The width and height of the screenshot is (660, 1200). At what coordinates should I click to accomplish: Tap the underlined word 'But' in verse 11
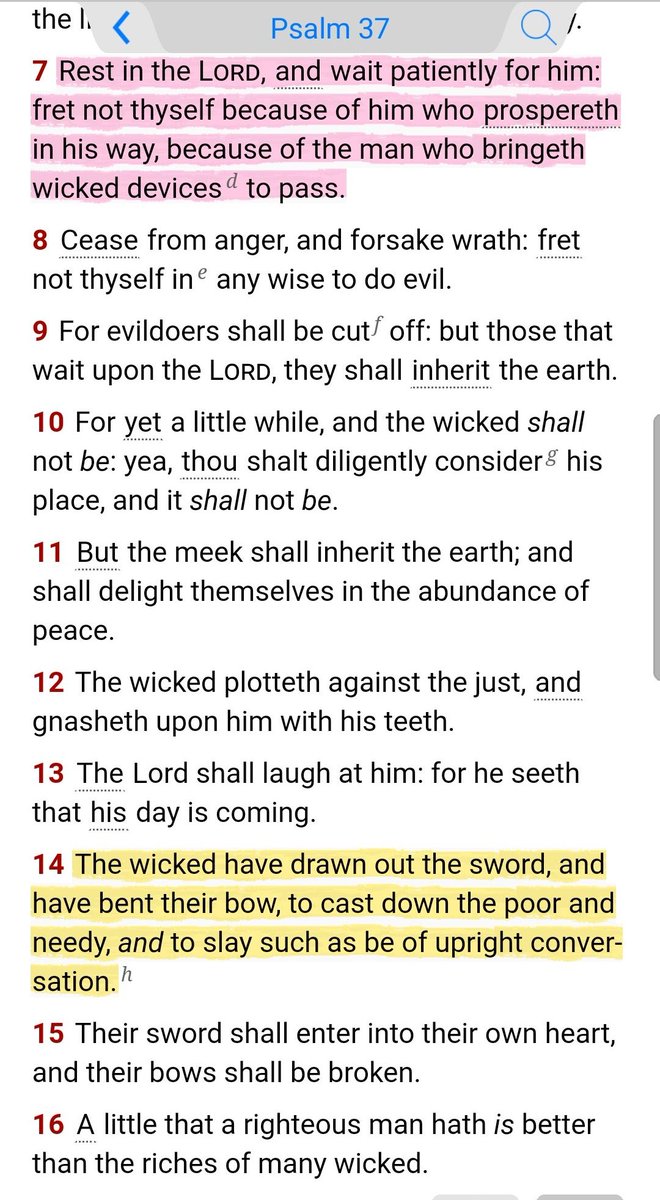(97, 552)
